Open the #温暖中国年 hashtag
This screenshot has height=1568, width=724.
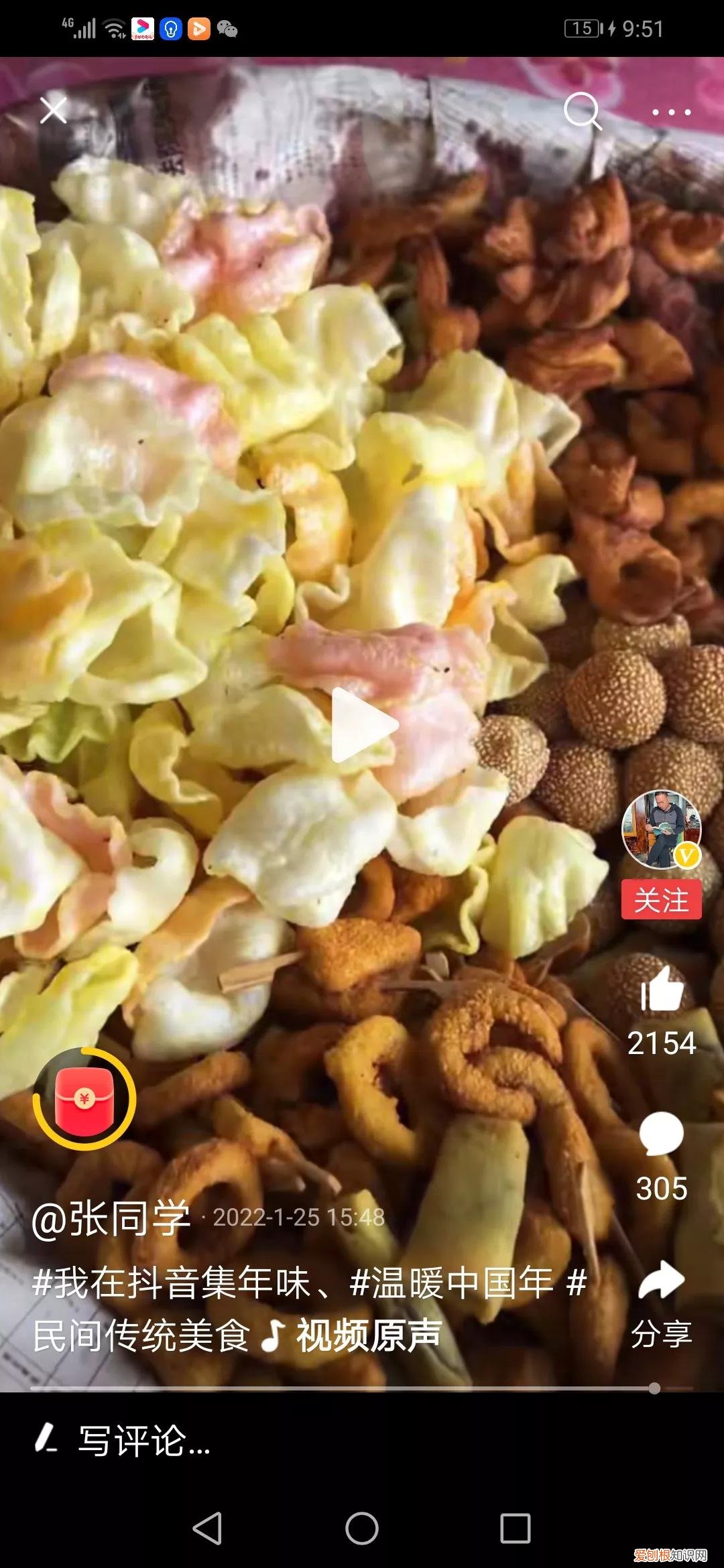[x=452, y=1283]
